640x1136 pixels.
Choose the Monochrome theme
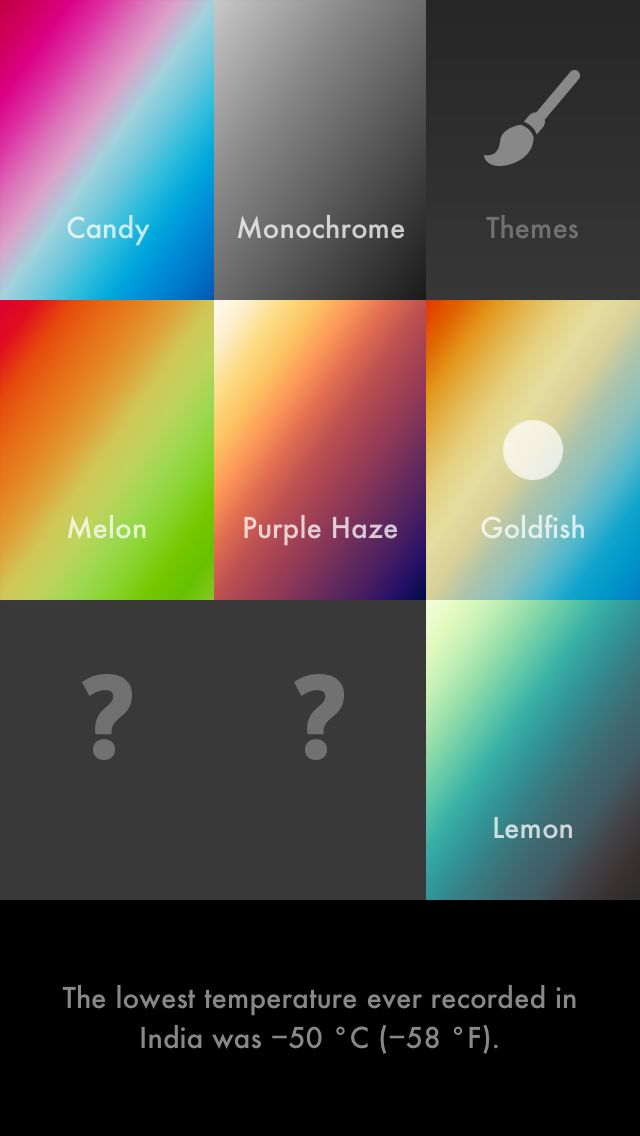pos(320,150)
